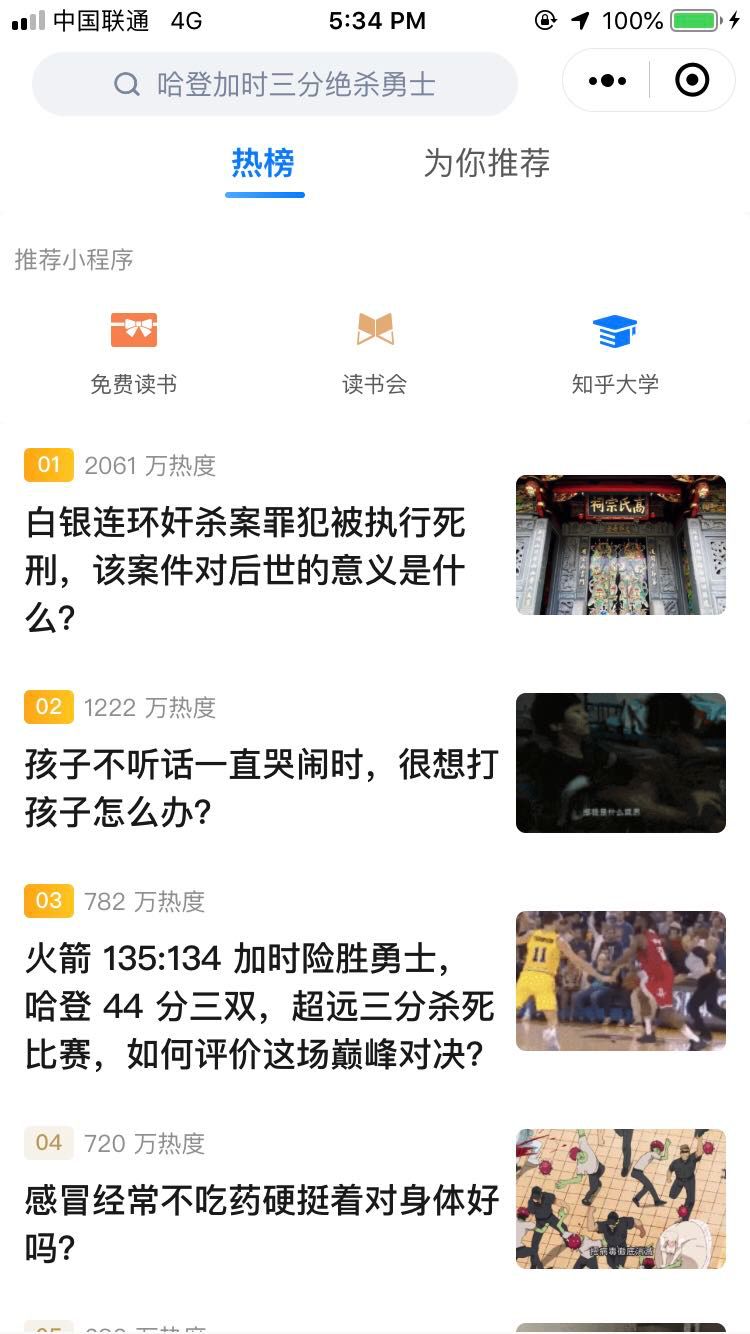Tap the search box about 哈登加时三分绝杀勇士
This screenshot has width=750, height=1334.
tap(275, 84)
